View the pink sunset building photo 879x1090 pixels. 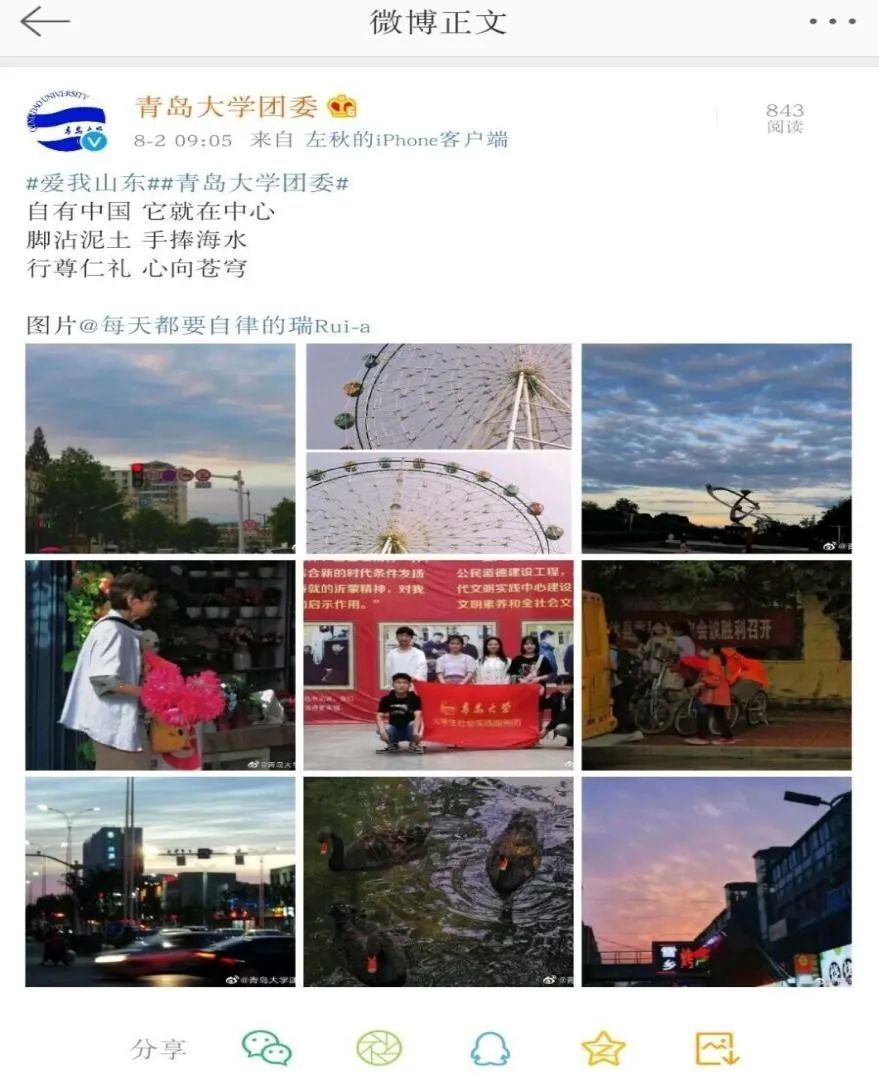(716, 882)
